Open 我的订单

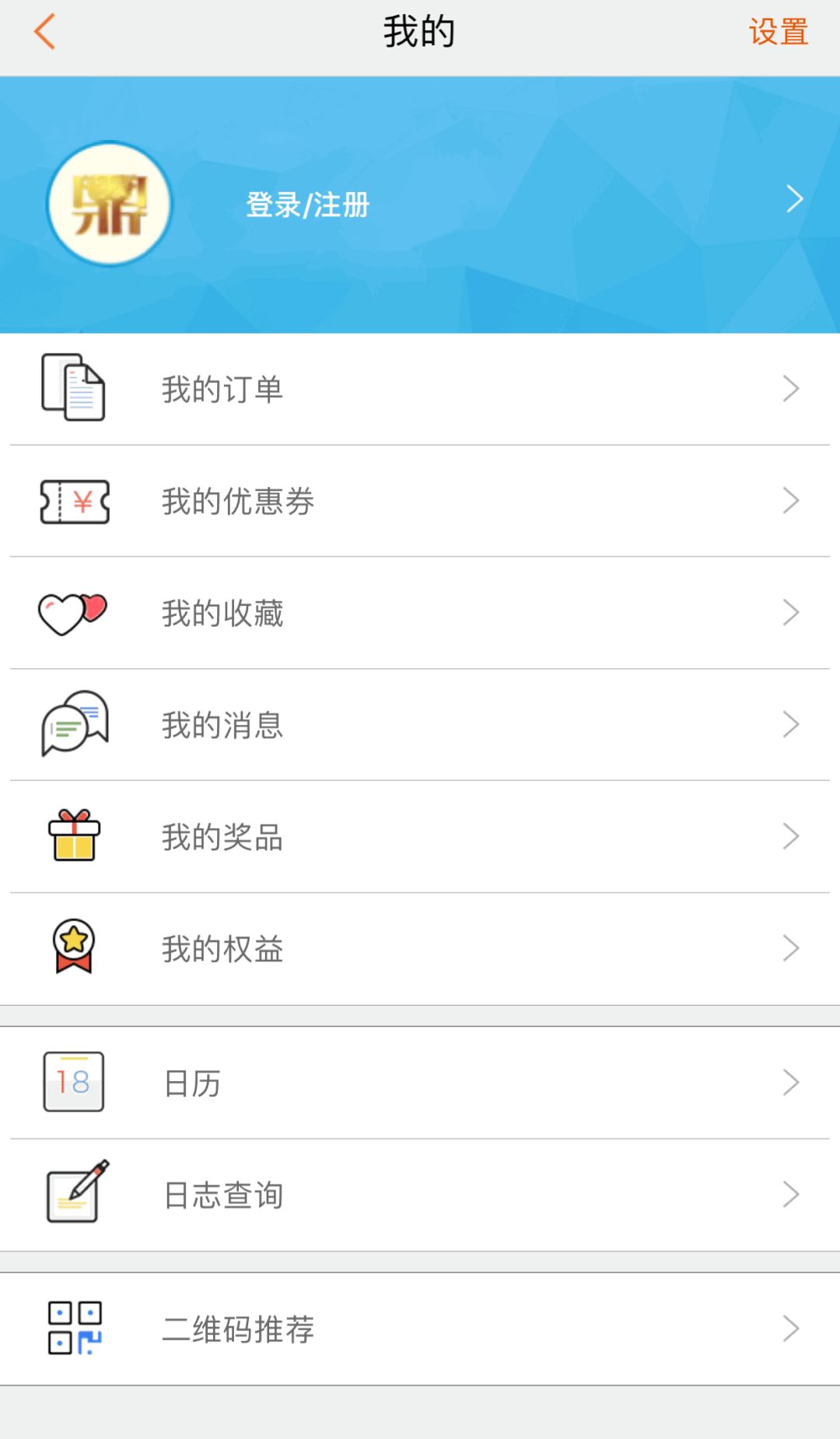[x=420, y=389]
